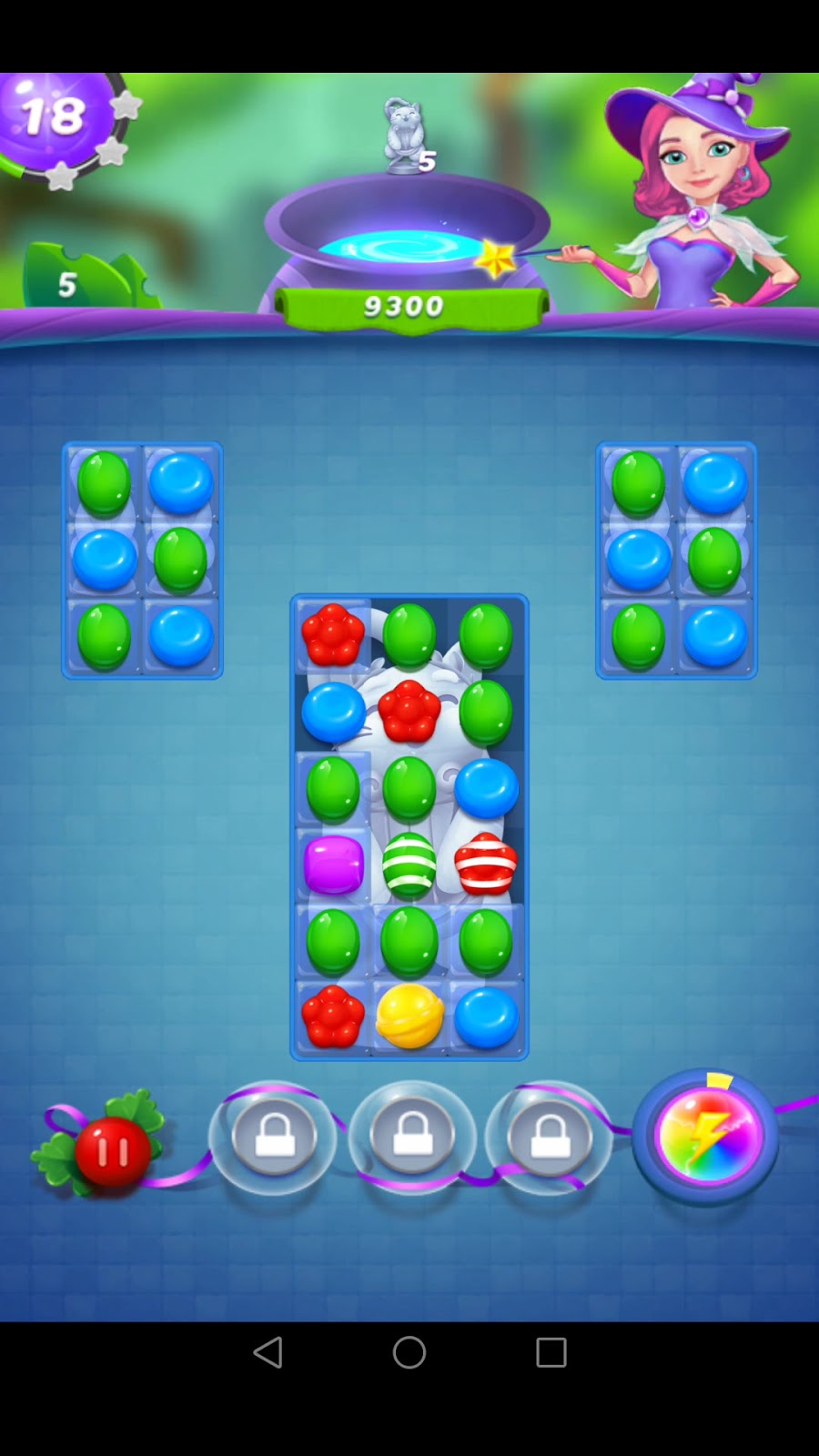
Task: Open the recent apps view
Action: click(551, 1352)
